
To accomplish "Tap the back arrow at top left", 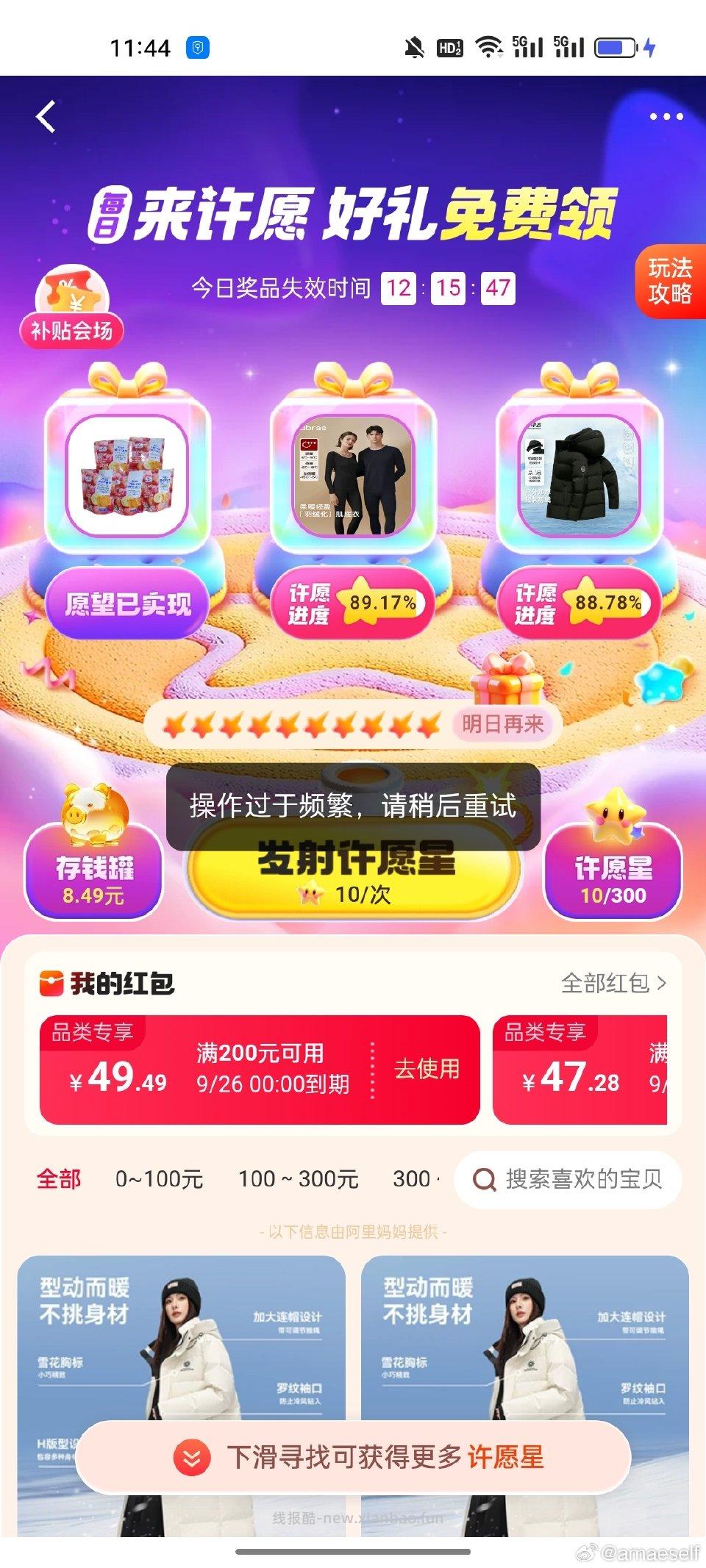I will (46, 115).
